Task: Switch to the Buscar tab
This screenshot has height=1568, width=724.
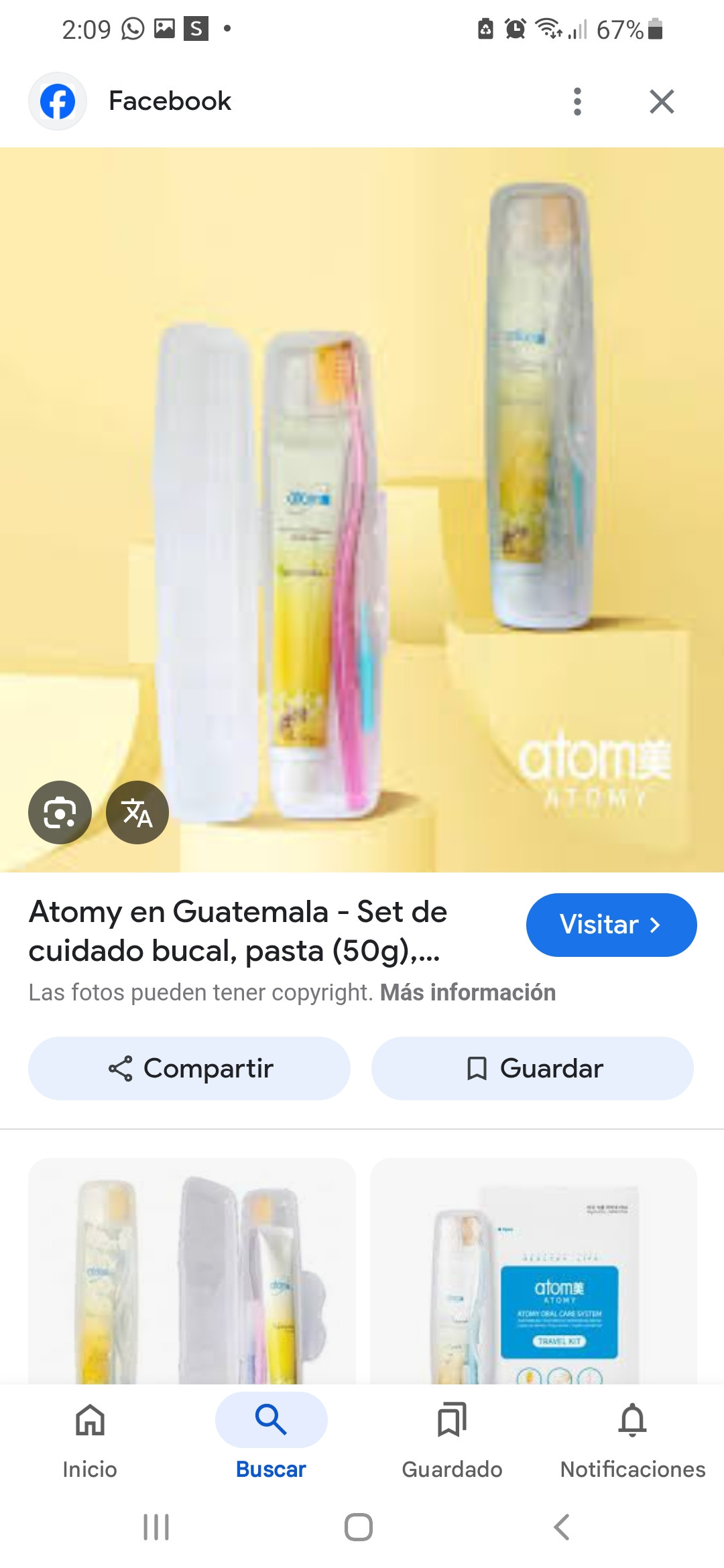Action: click(x=271, y=1437)
